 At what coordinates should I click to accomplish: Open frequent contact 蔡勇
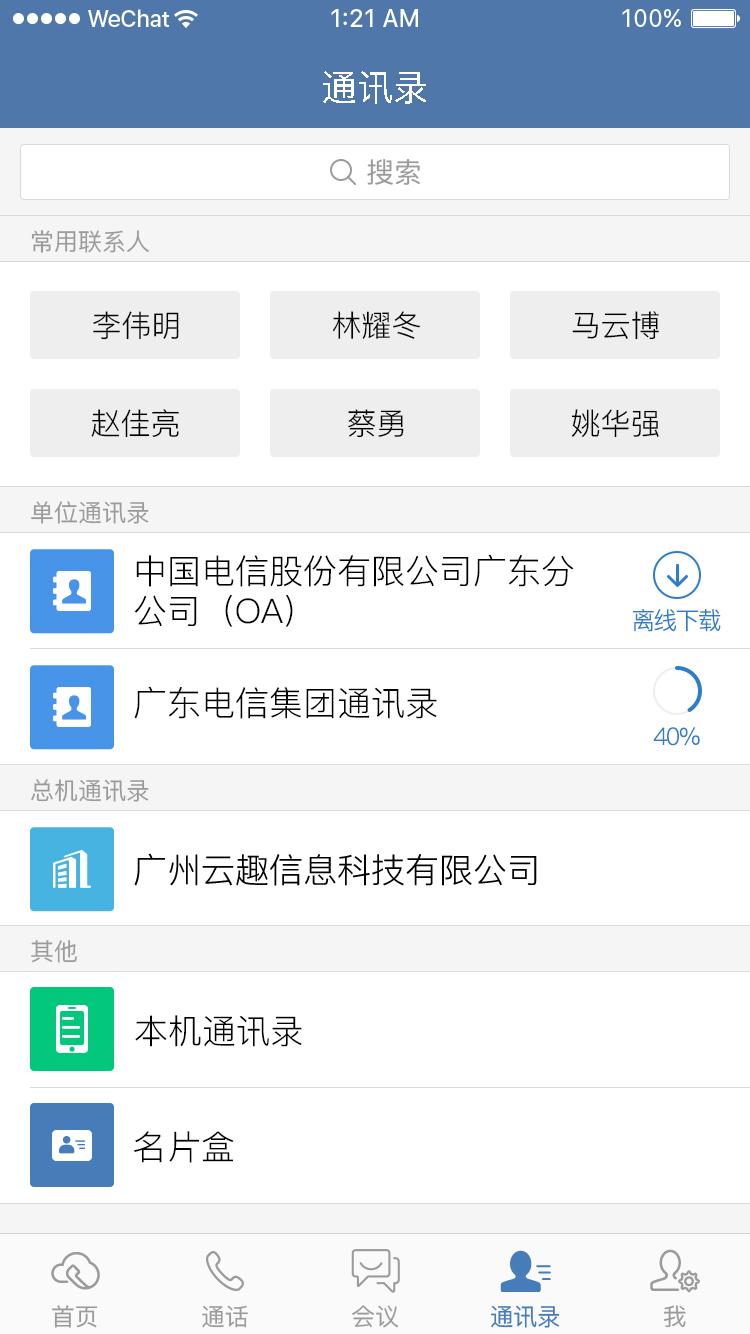pos(375,423)
